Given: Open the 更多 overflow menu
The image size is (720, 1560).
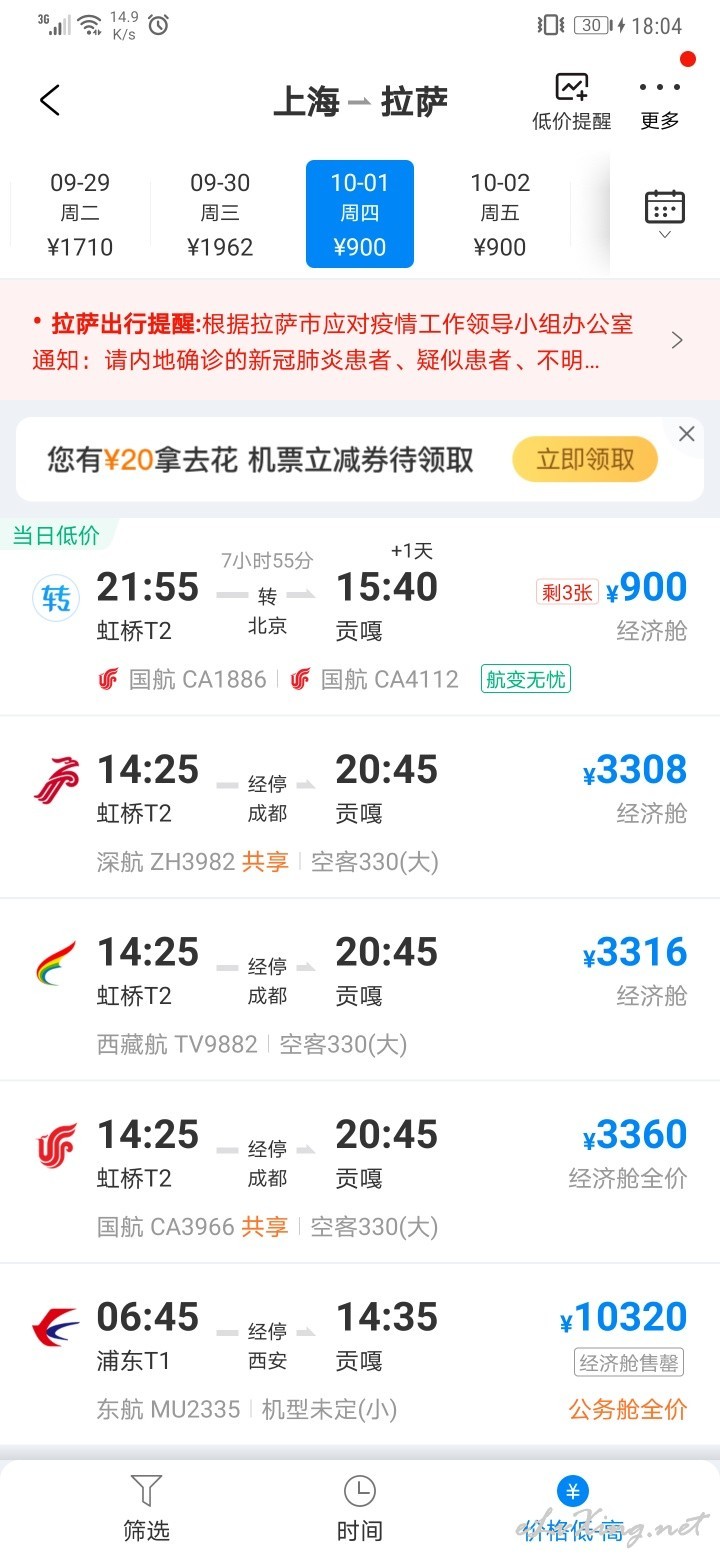Looking at the screenshot, I should pyautogui.click(x=660, y=102).
